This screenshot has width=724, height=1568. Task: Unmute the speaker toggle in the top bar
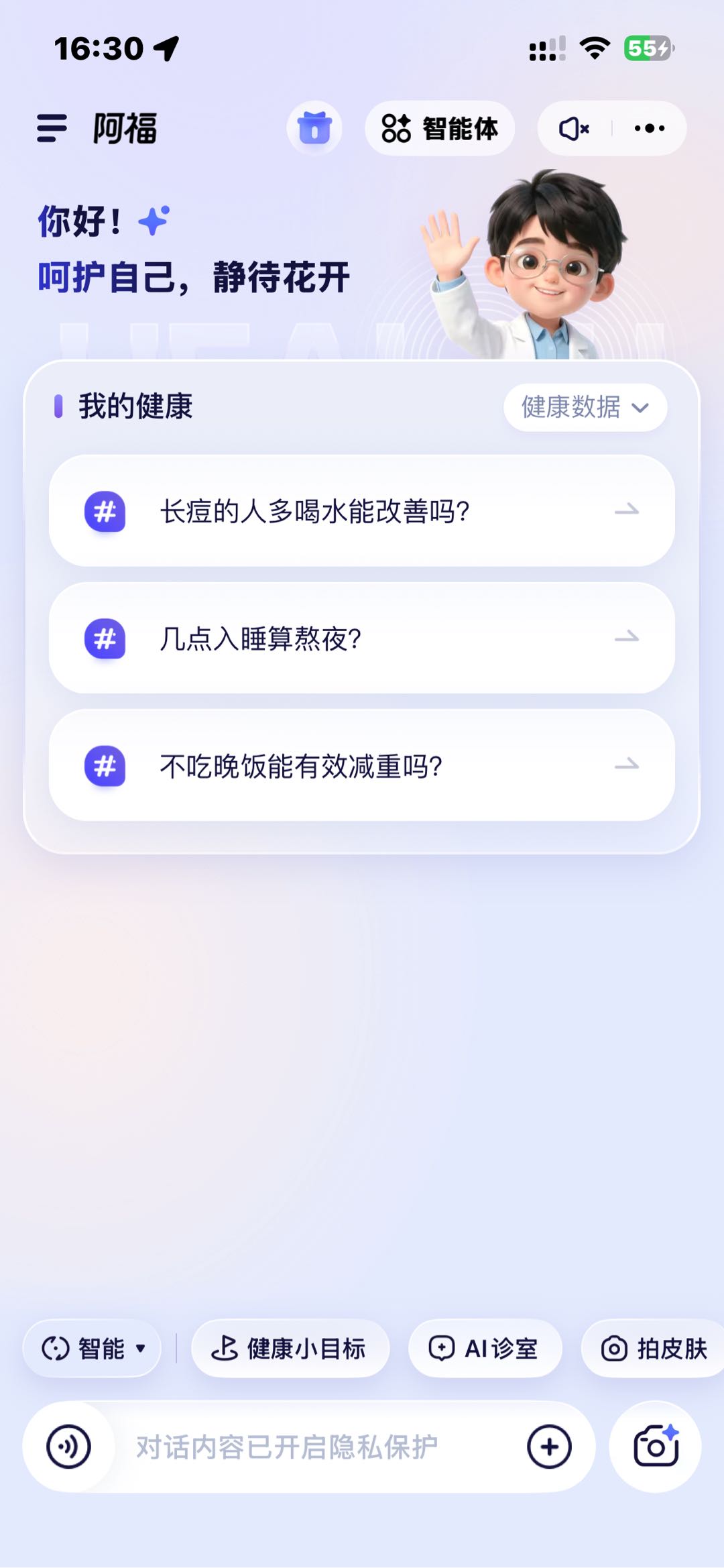point(574,127)
